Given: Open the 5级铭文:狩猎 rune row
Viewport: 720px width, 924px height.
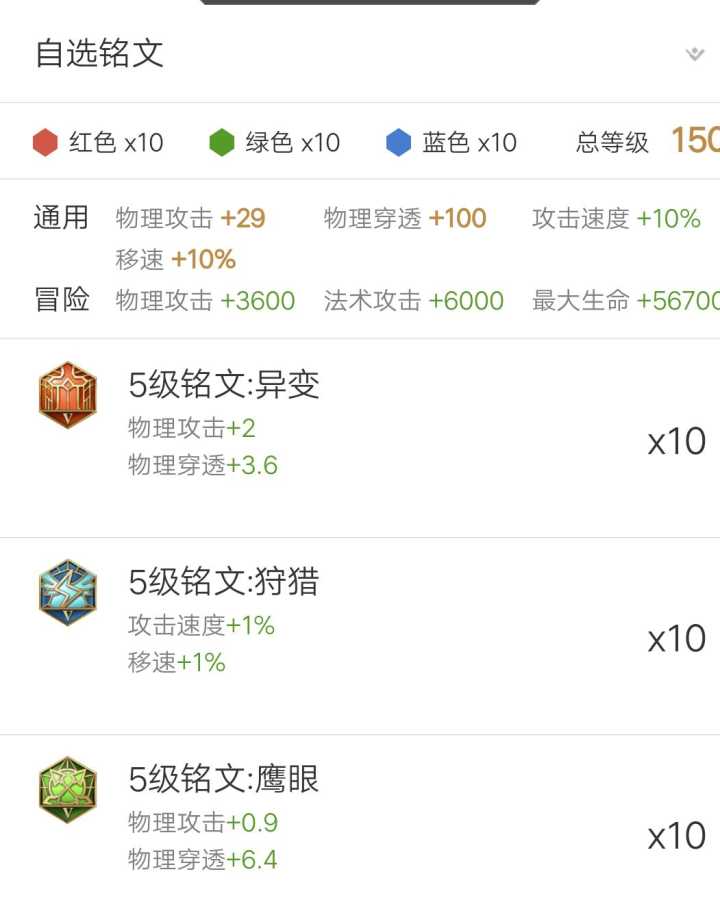Looking at the screenshot, I should click(x=360, y=636).
